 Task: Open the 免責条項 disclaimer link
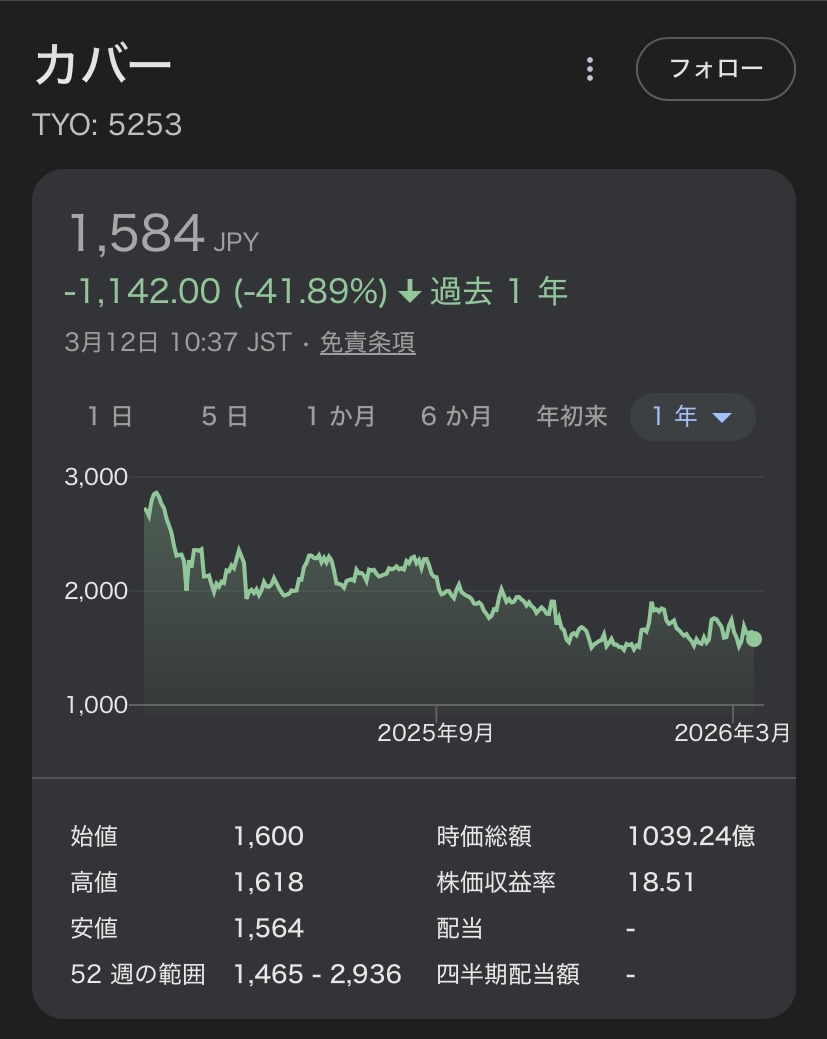[367, 343]
